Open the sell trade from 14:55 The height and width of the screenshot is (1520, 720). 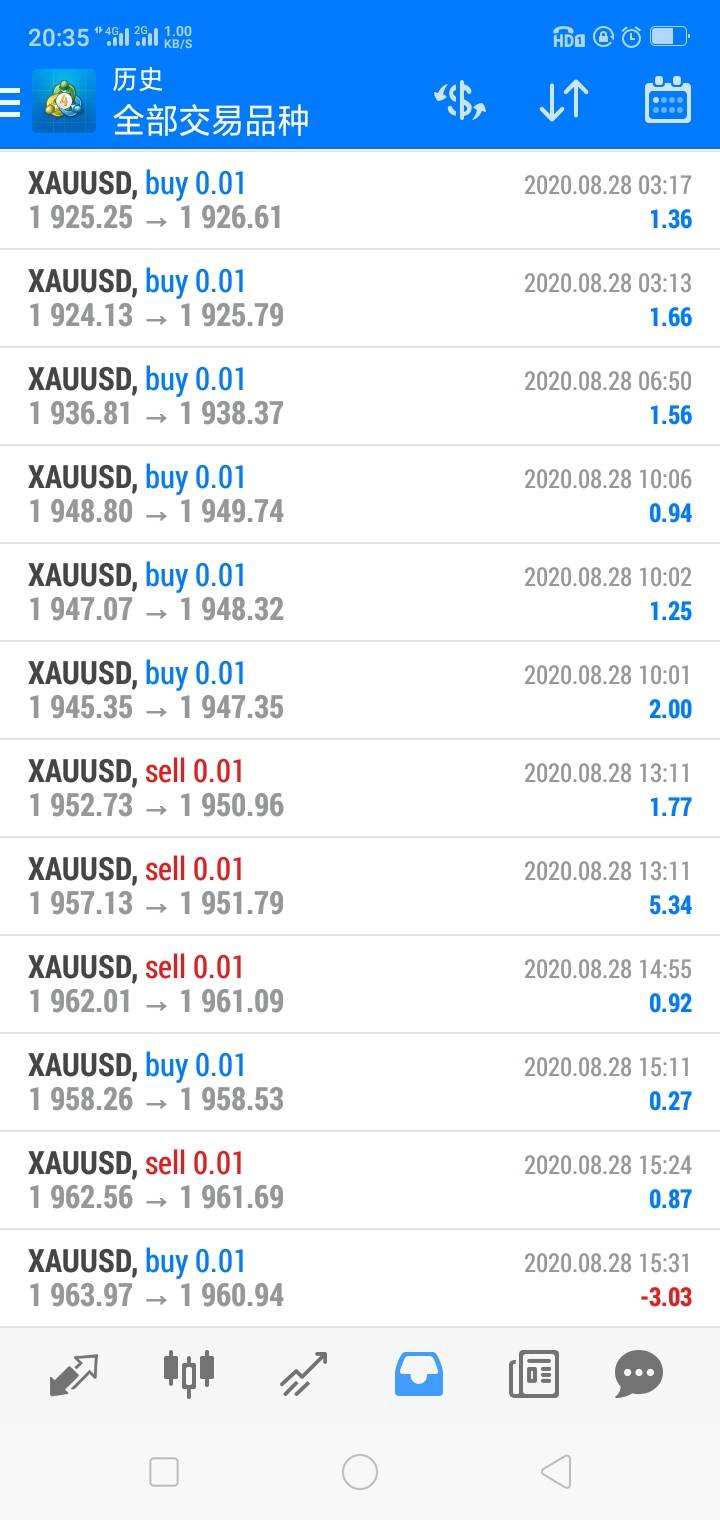click(x=360, y=984)
